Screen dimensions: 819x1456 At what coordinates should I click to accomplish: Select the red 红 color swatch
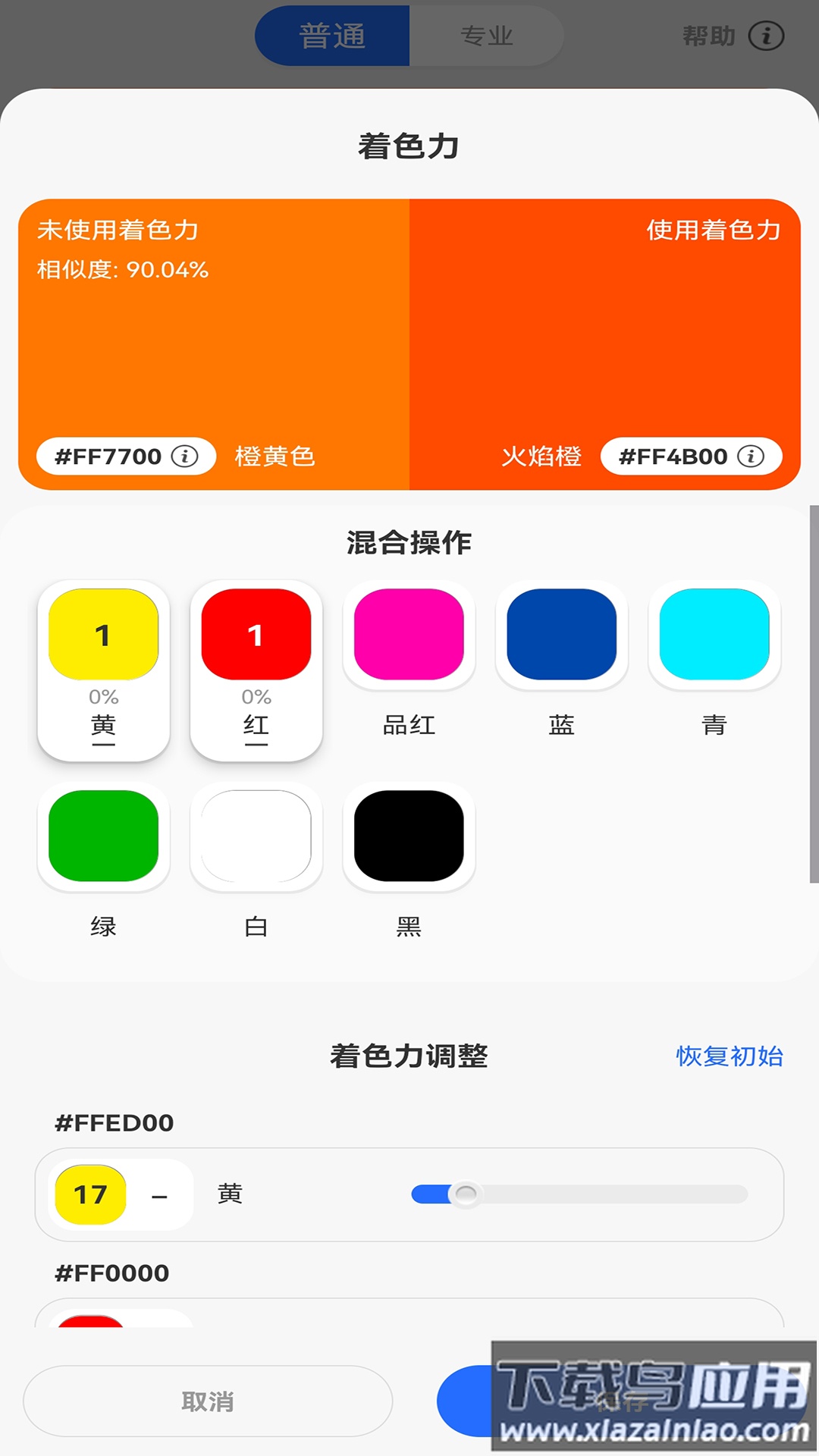(x=256, y=634)
